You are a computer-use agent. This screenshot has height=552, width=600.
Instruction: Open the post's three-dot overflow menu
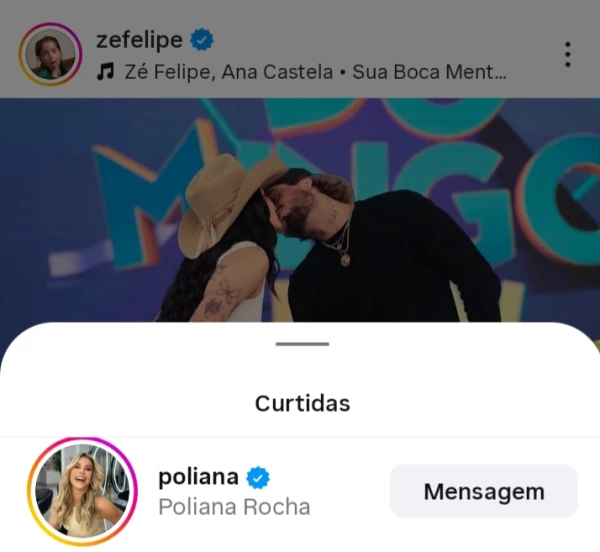click(x=567, y=54)
